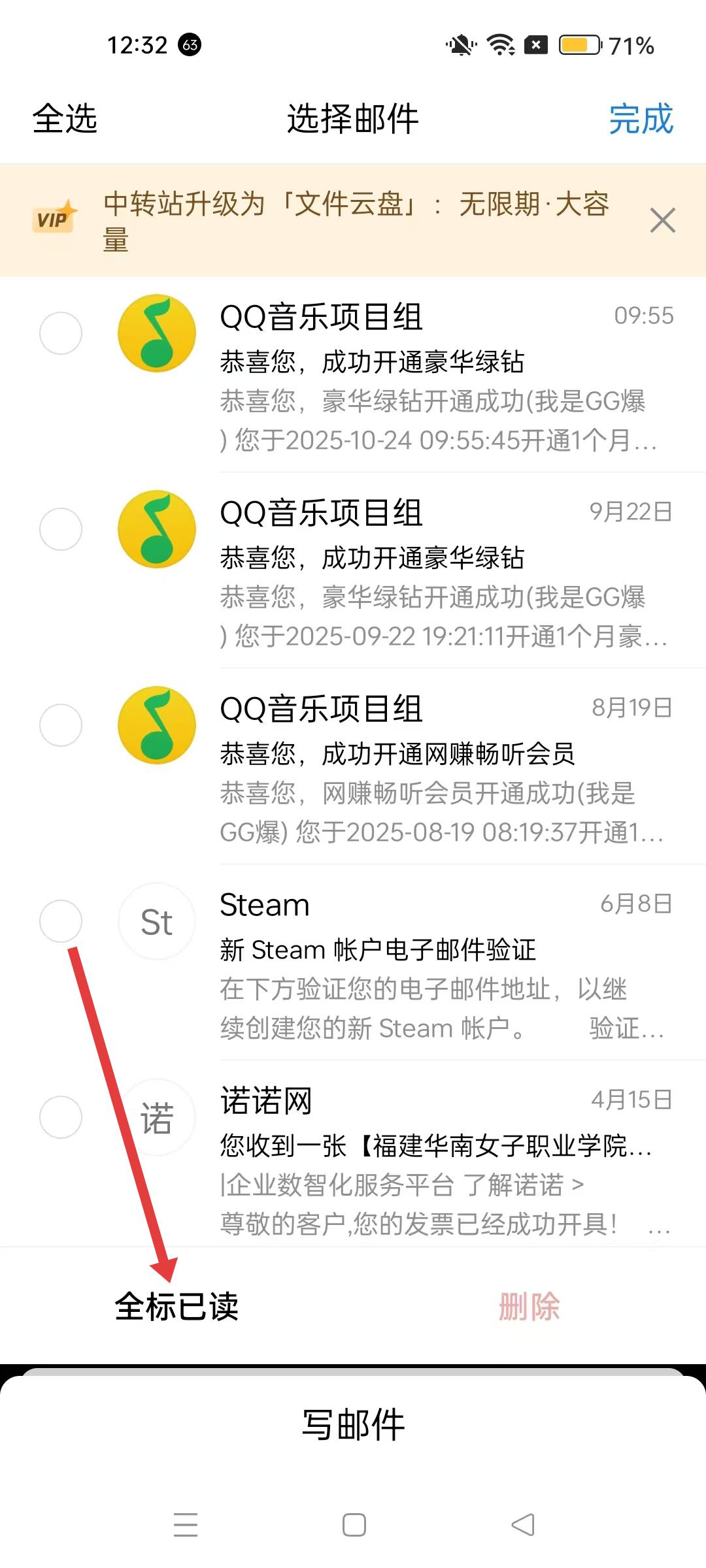
Task: Check the 诺诺网 email's selection circle
Action: point(61,1117)
